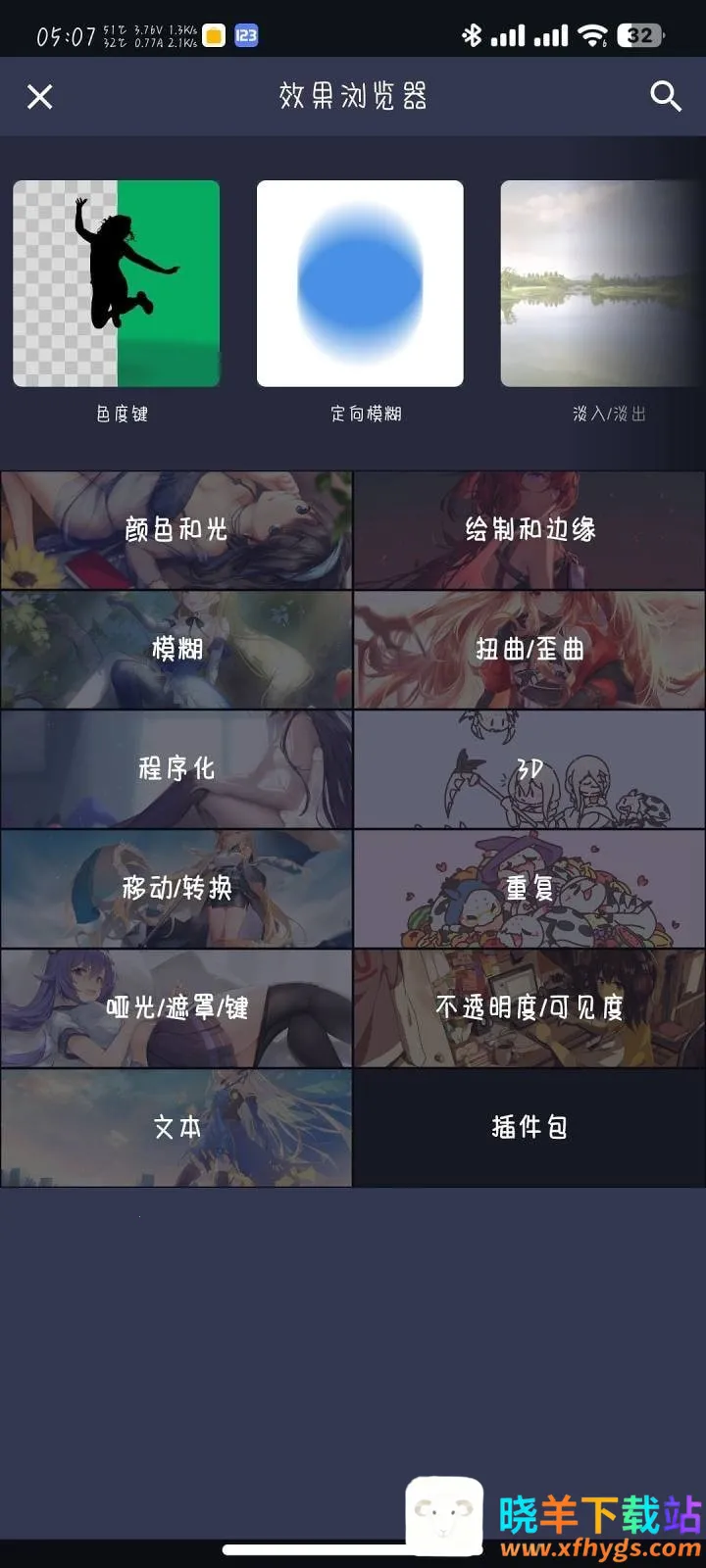Image resolution: width=706 pixels, height=1568 pixels.
Task: Open the 颜色和光 category
Action: (176, 530)
